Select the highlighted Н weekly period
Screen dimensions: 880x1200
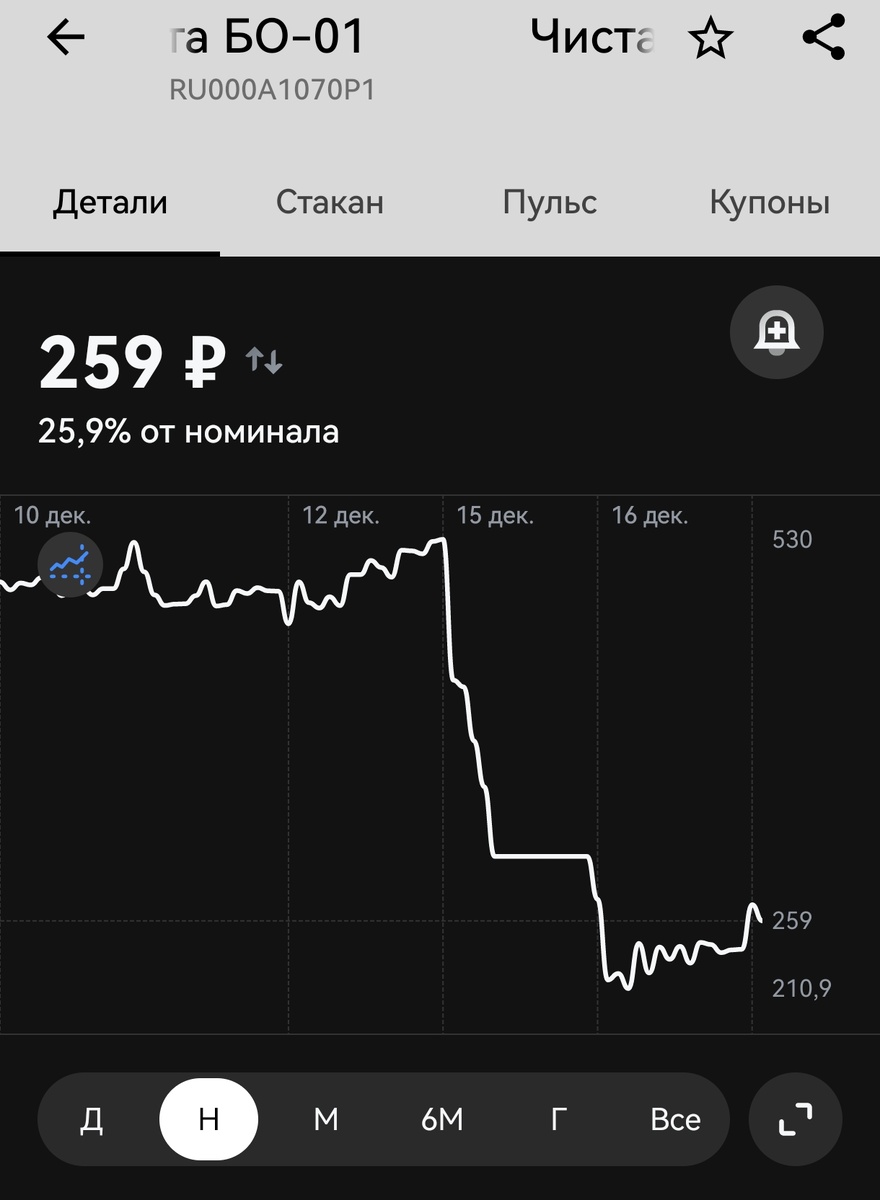point(208,1120)
